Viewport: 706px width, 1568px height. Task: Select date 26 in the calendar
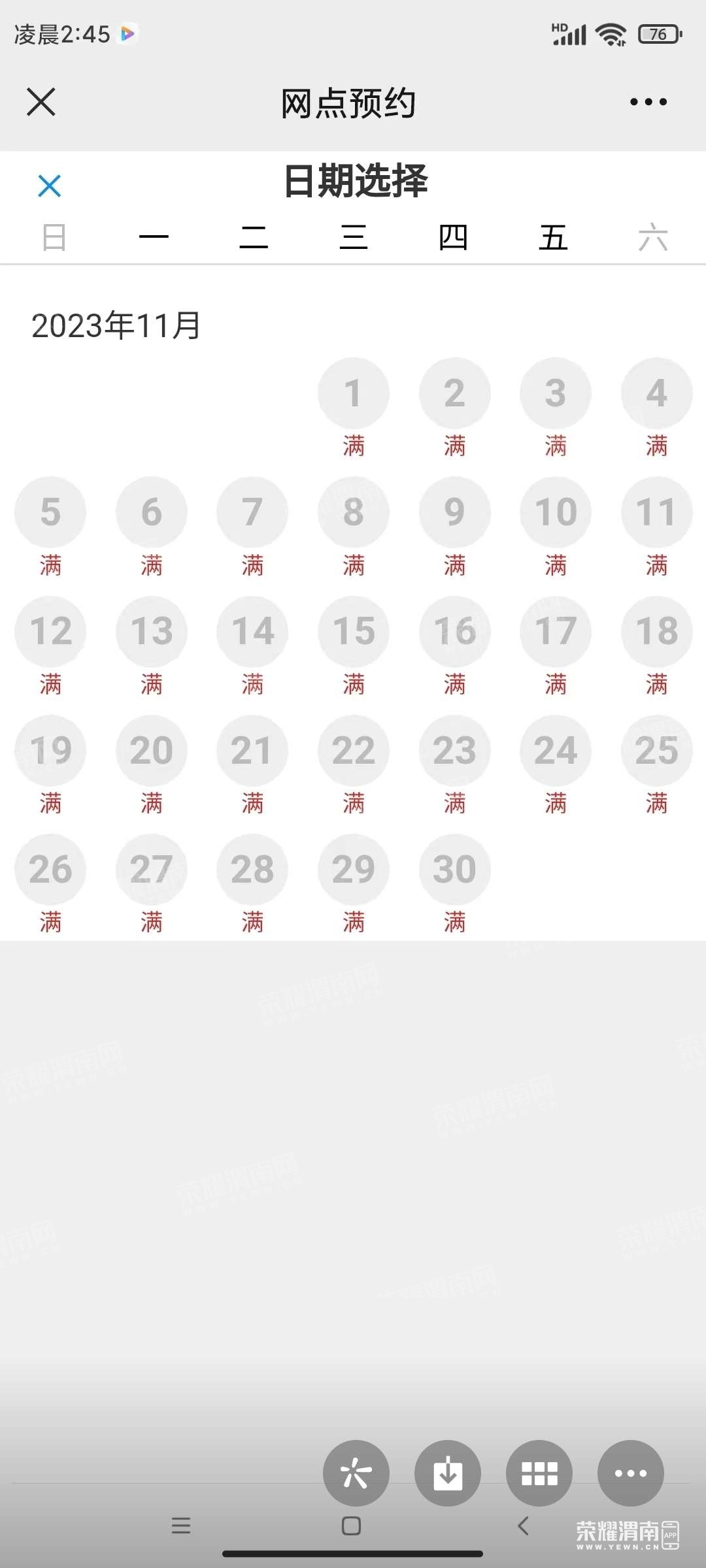(50, 870)
